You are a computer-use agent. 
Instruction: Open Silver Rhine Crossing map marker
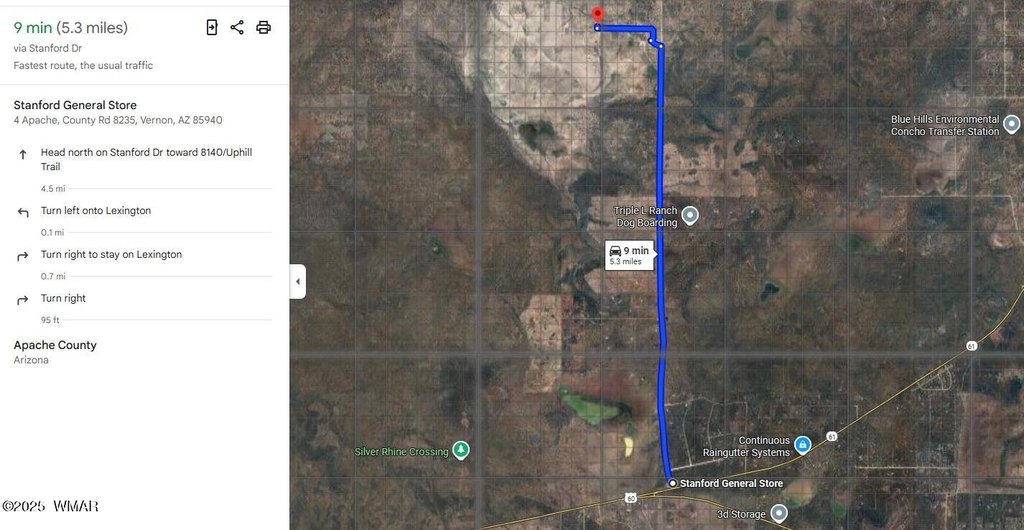(460, 451)
